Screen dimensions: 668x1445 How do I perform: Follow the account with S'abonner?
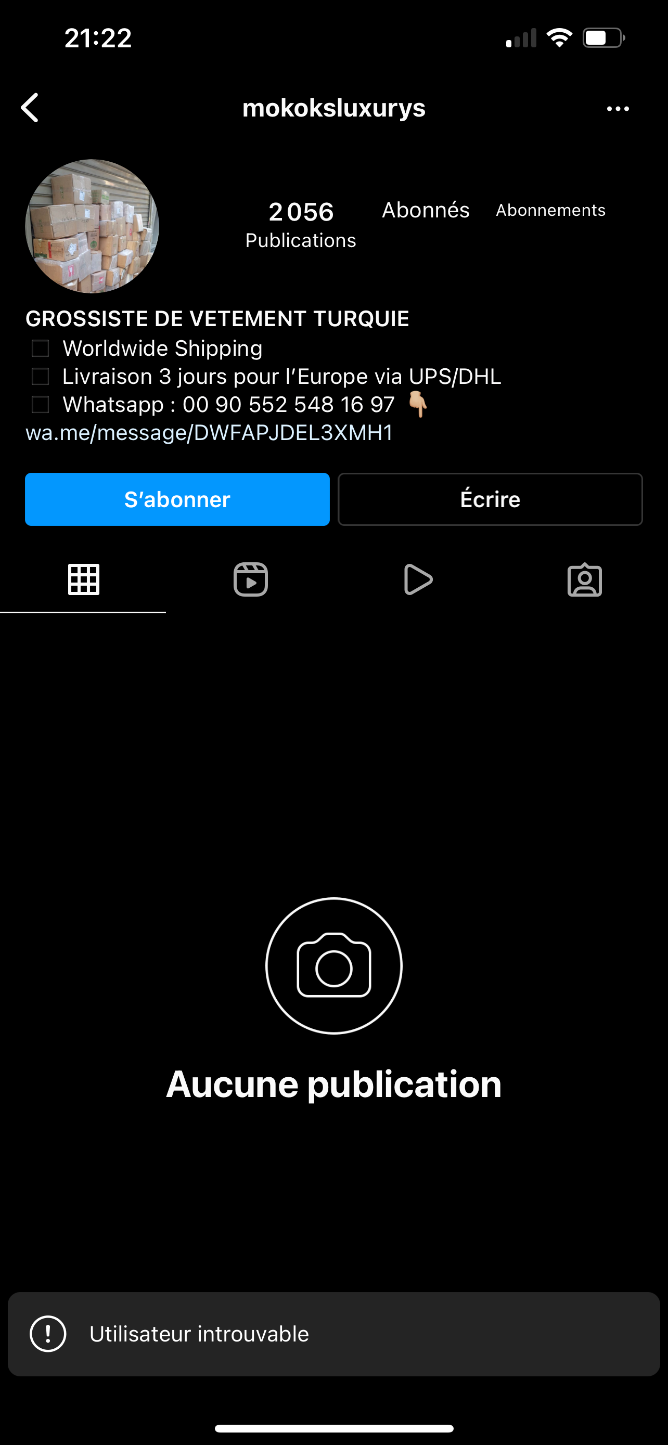click(x=177, y=499)
